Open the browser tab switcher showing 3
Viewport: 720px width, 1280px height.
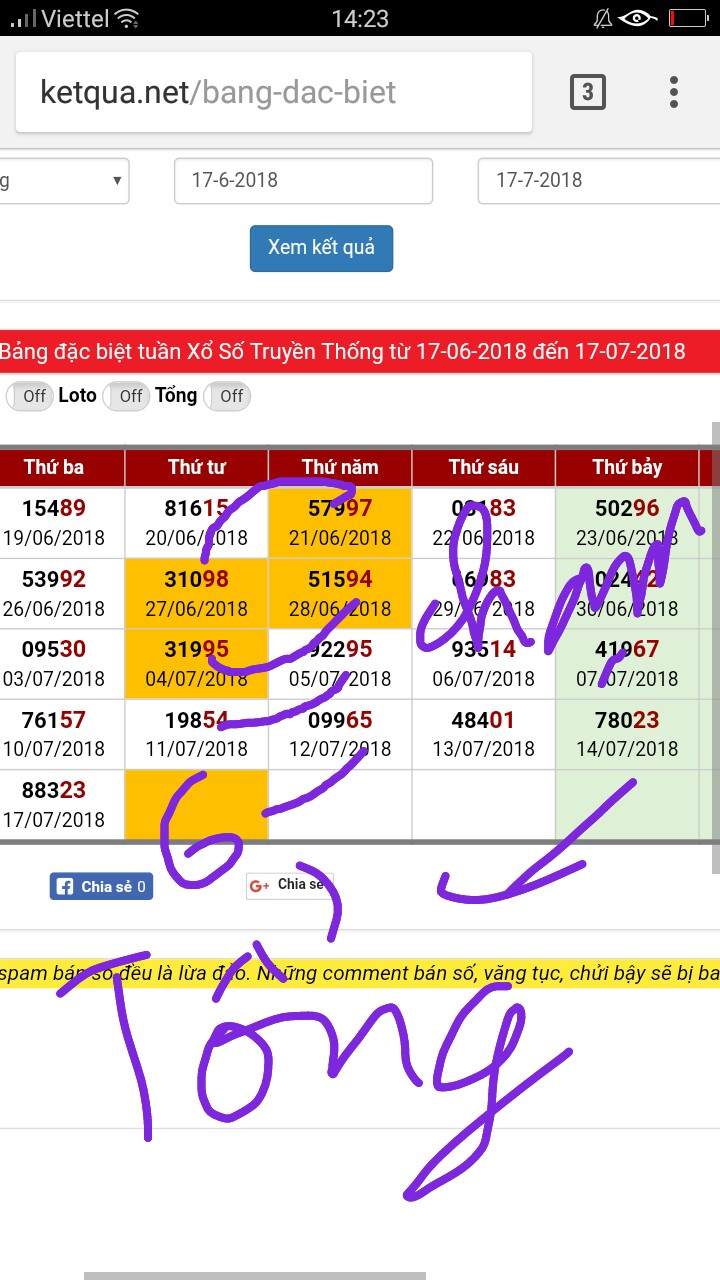(587, 93)
